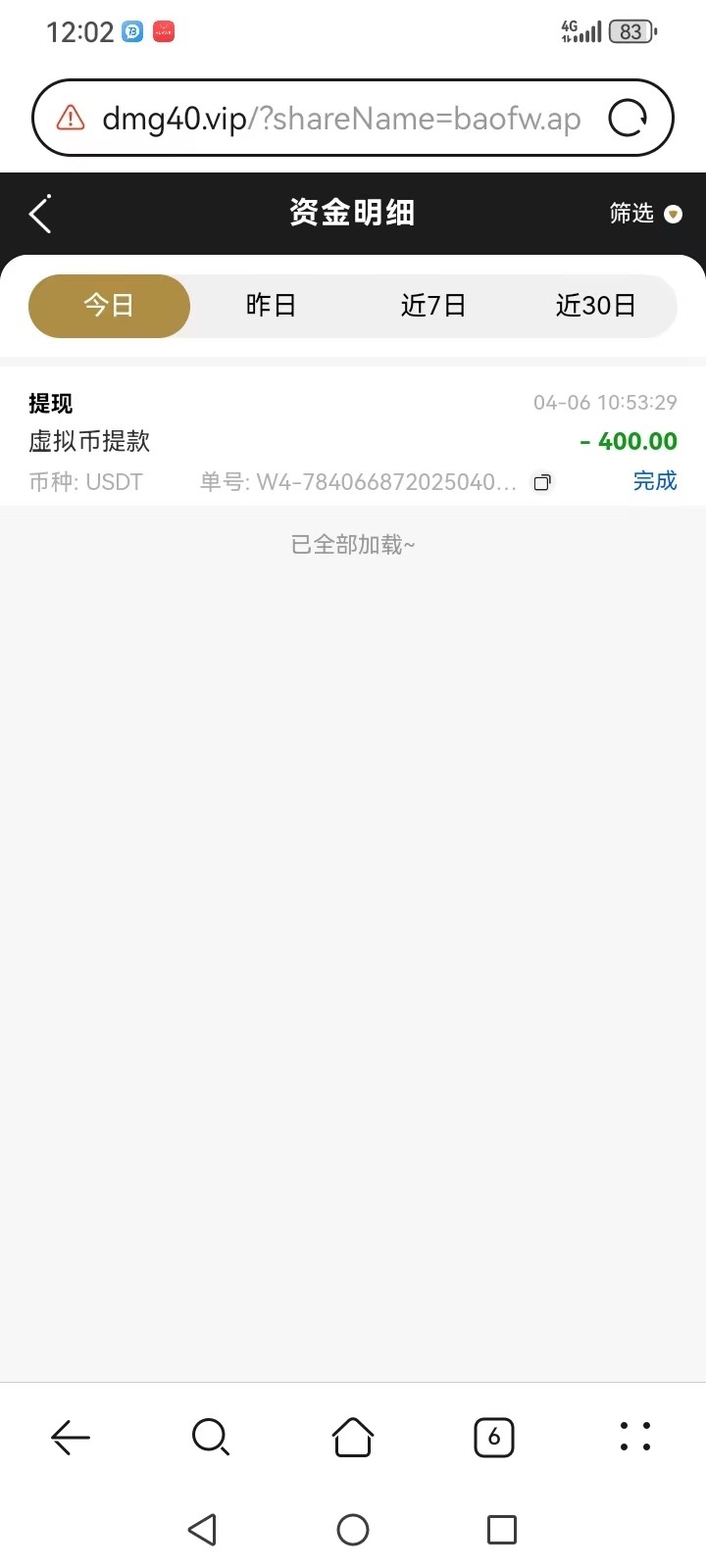Select the 昨日 tab
This screenshot has height=1568, width=706.
272,306
